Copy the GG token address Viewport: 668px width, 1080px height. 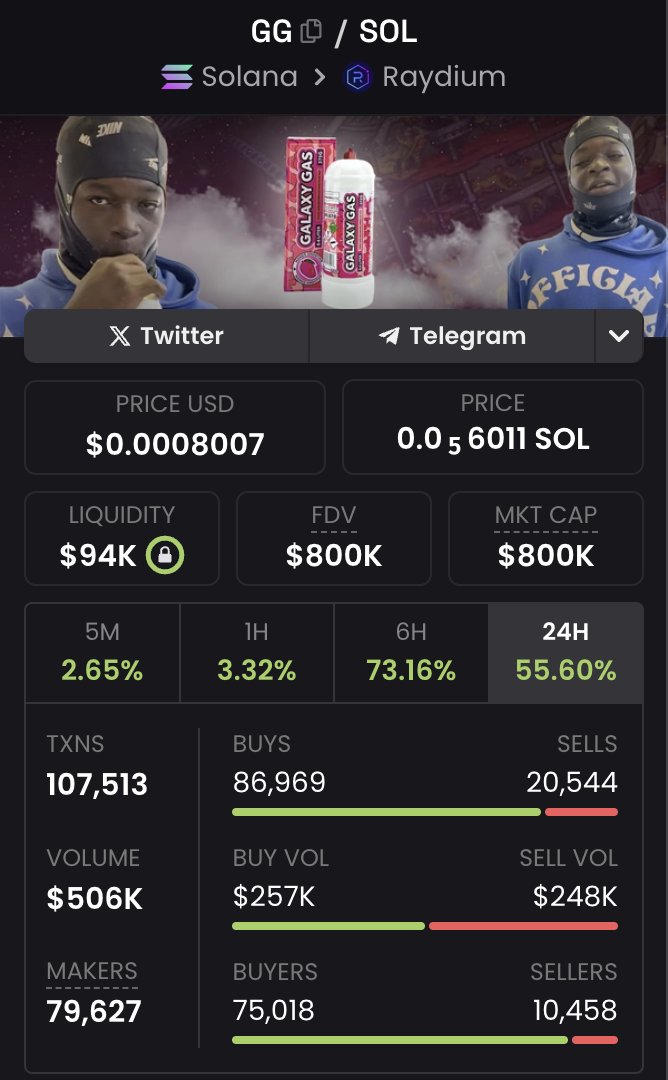[x=311, y=32]
